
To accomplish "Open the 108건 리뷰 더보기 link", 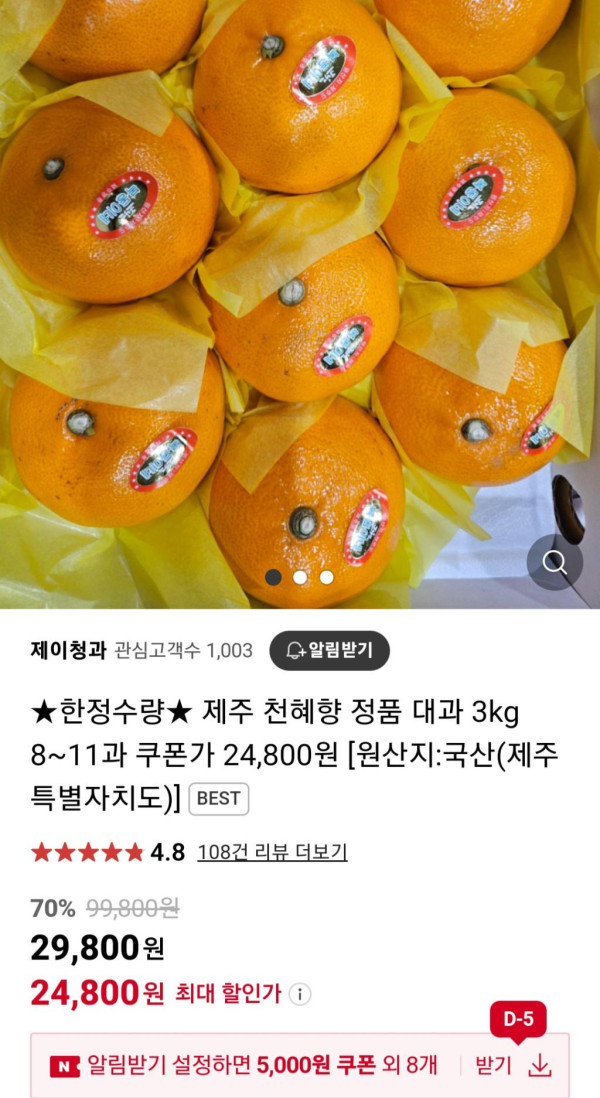I will coord(272,852).
